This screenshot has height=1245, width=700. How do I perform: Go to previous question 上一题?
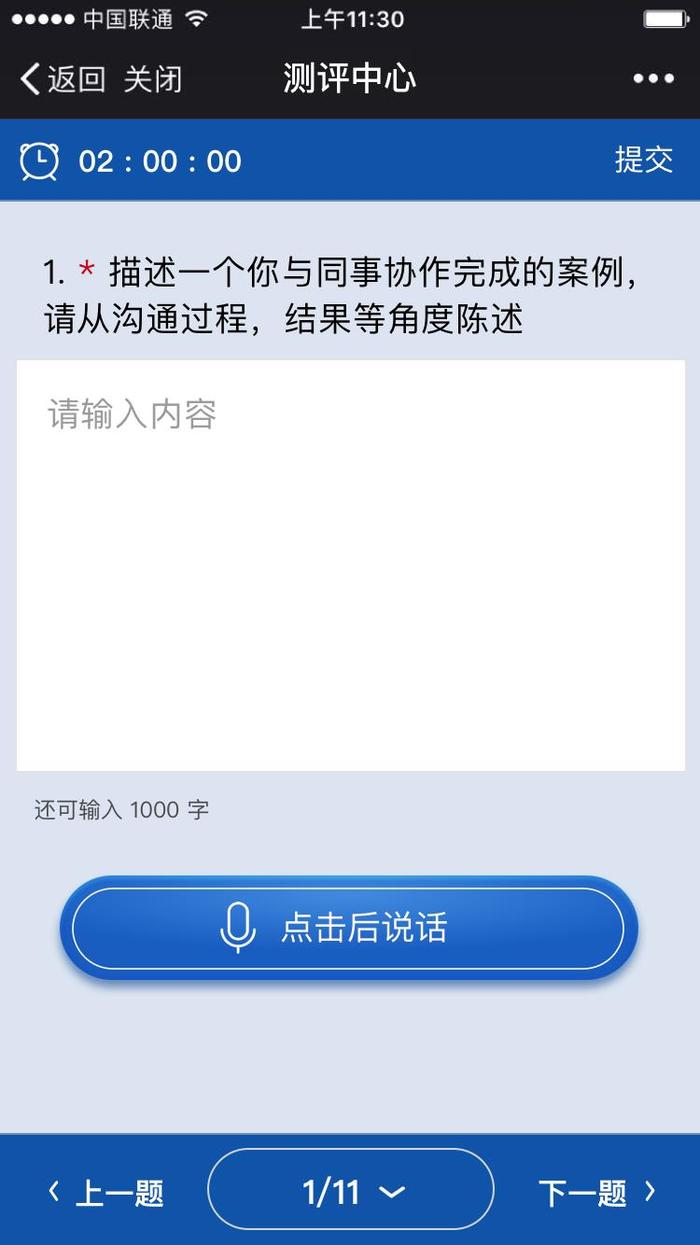pos(106,1192)
